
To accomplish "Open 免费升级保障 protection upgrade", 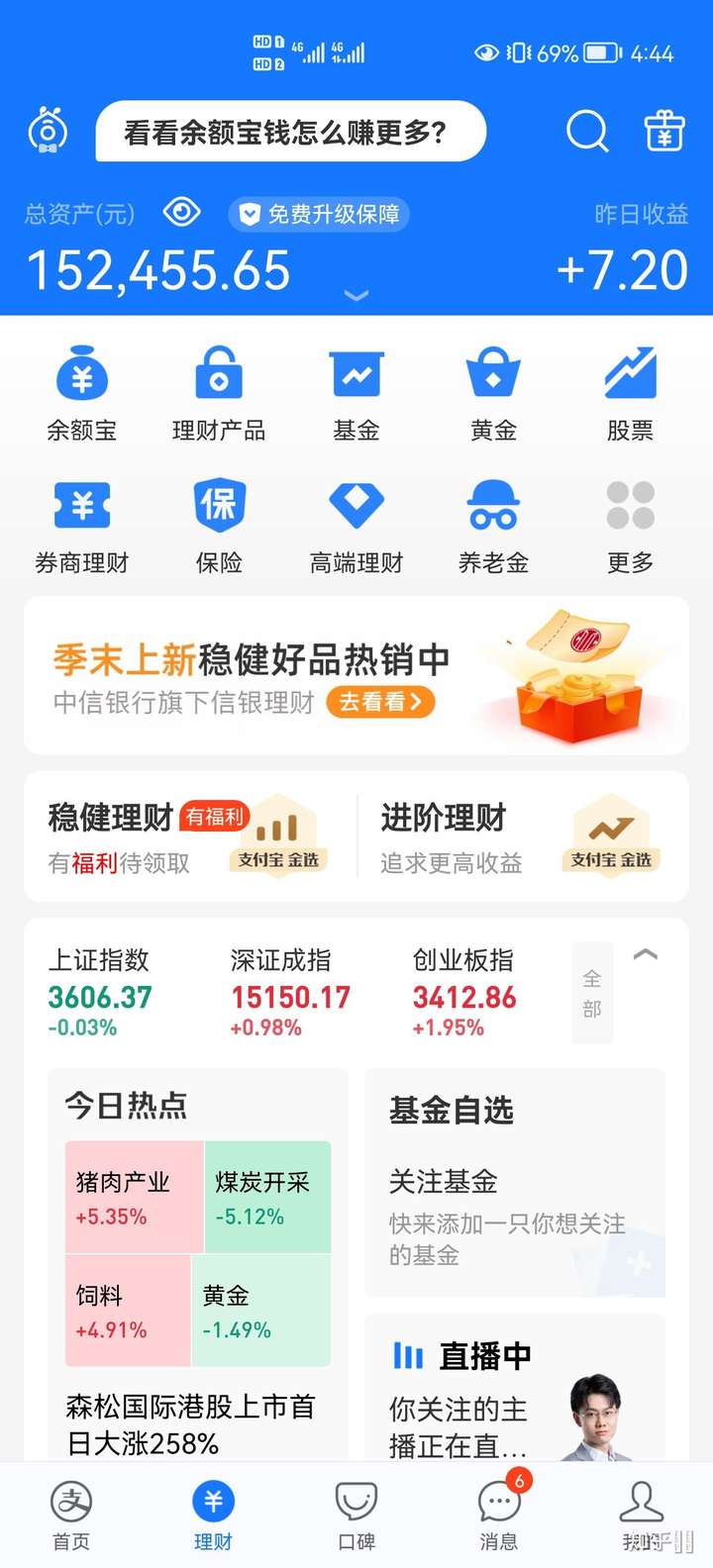I will click(x=319, y=212).
